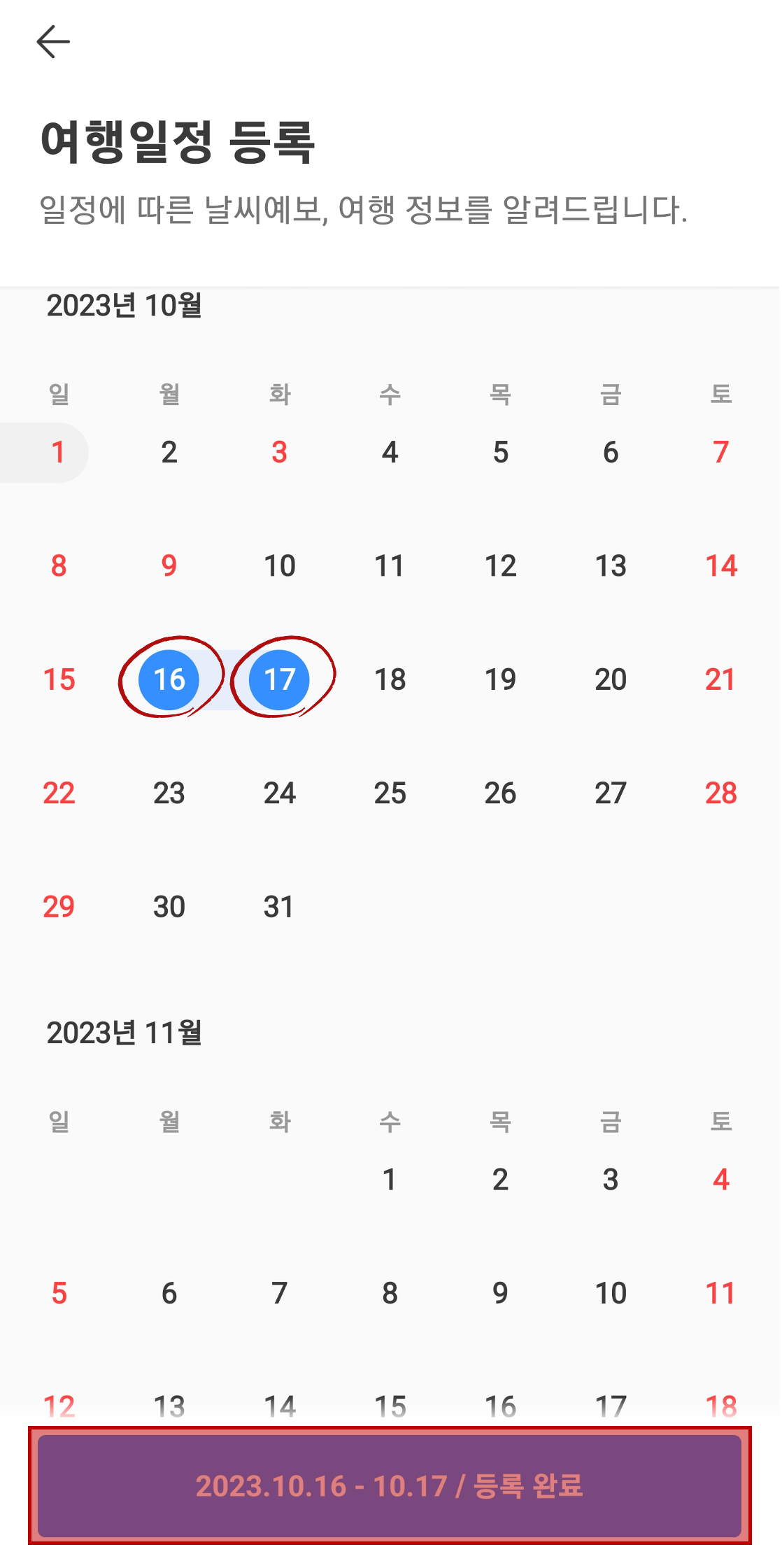Pick October 3, a holiday date
The image size is (782, 1568).
pos(279,452)
